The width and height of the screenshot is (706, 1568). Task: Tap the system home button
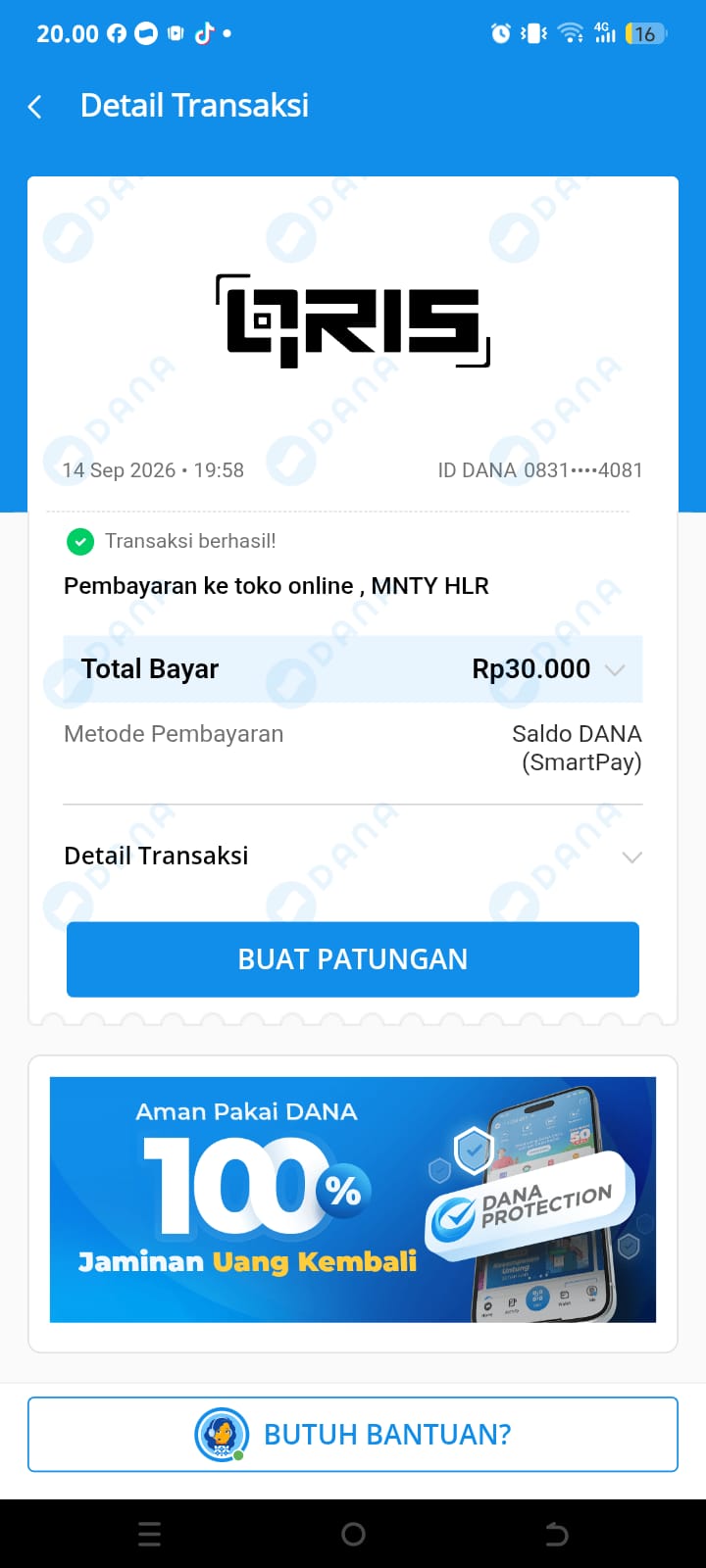point(353,1535)
